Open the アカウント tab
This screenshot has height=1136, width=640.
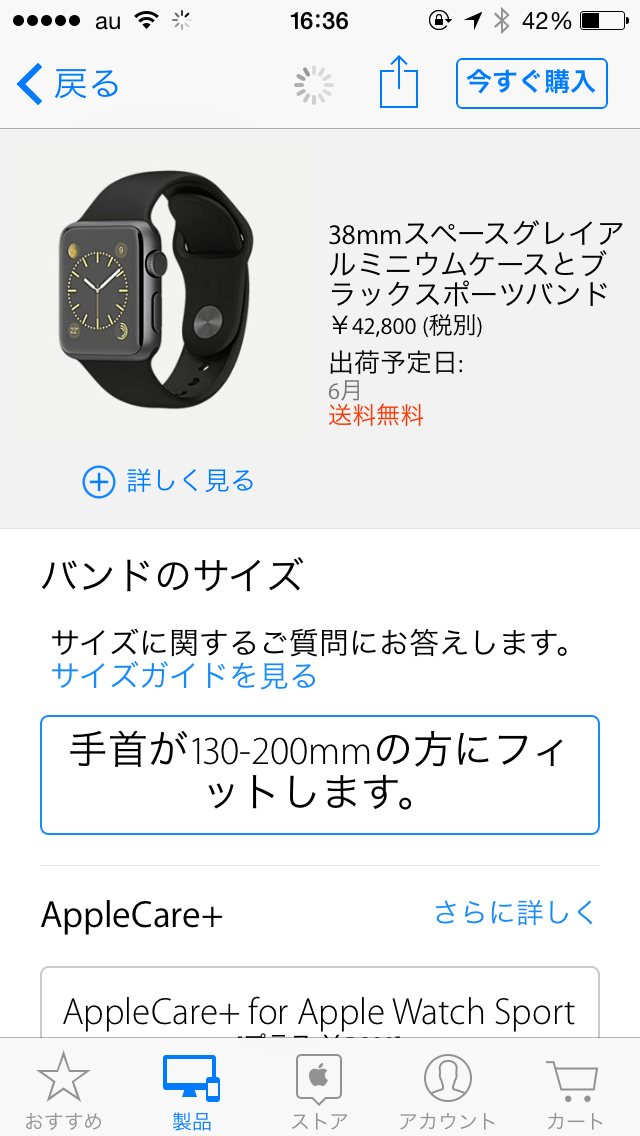(447, 1092)
